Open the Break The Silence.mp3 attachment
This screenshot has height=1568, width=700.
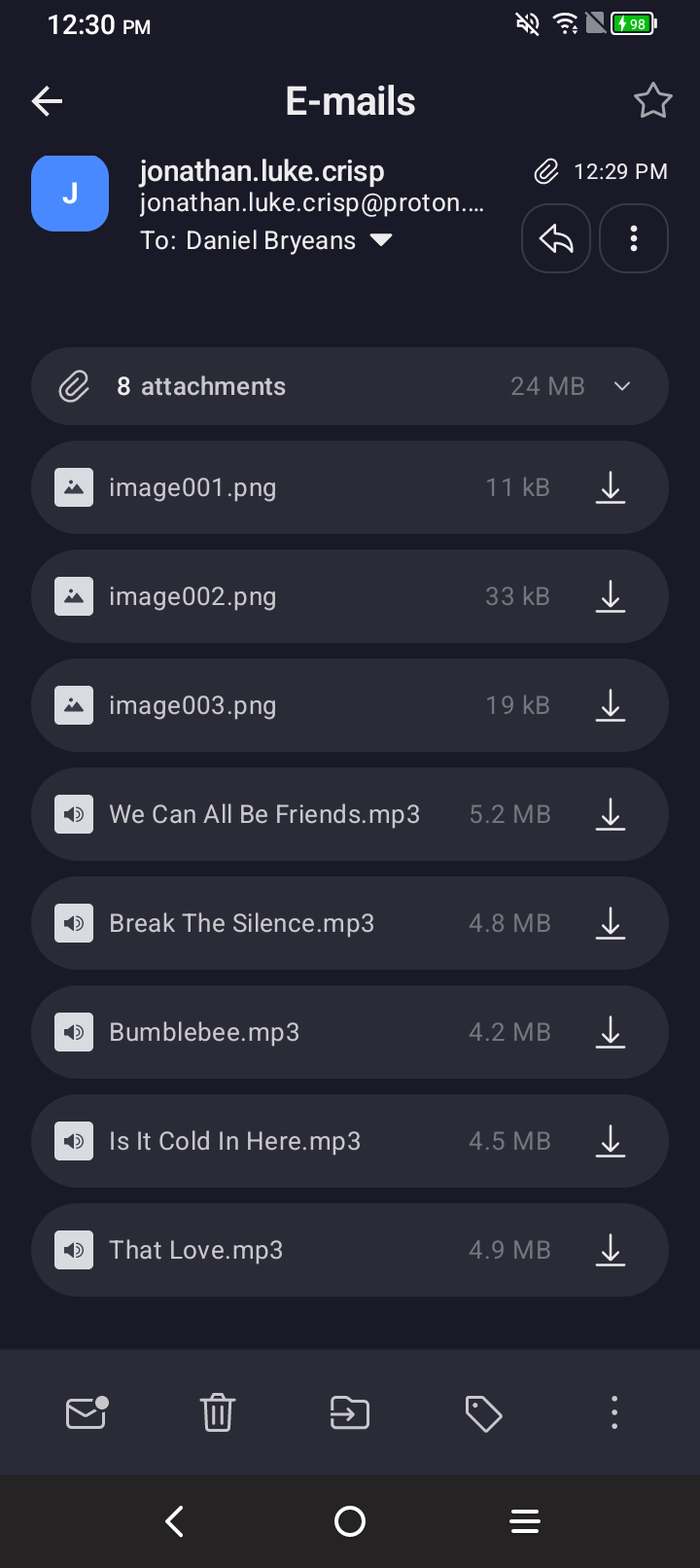tap(241, 923)
